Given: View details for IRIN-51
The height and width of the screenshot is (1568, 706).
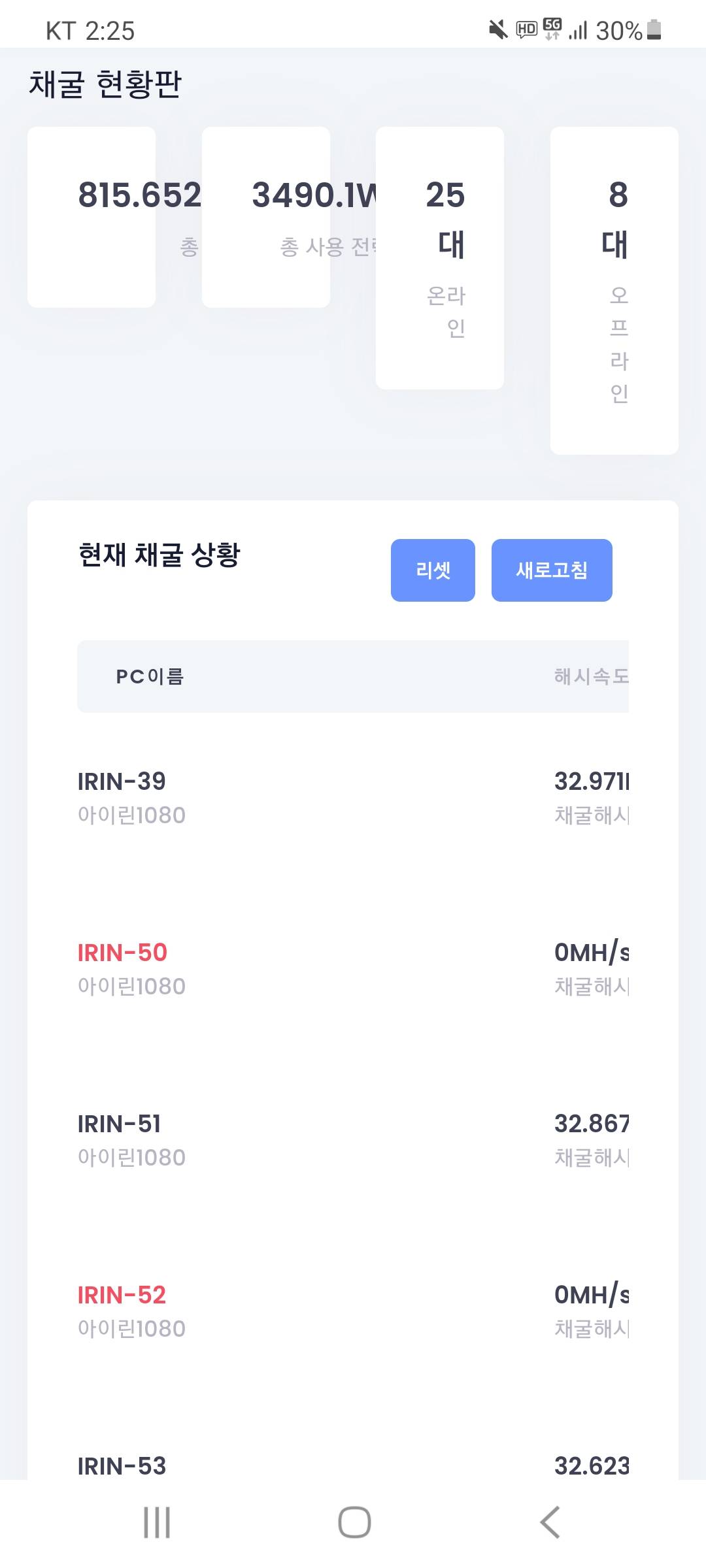Looking at the screenshot, I should [120, 1124].
